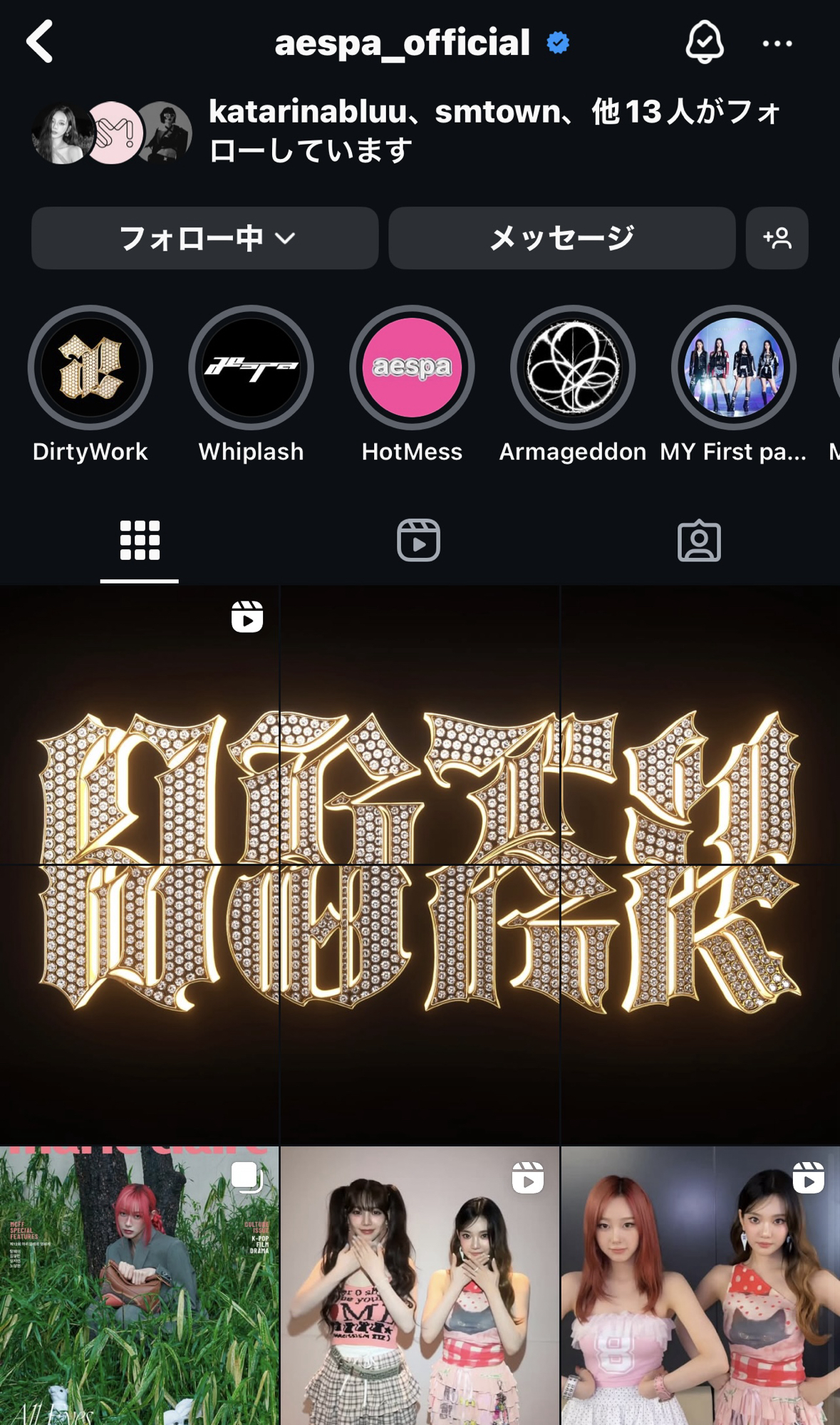Open the Armageddon story highlight

click(x=573, y=368)
